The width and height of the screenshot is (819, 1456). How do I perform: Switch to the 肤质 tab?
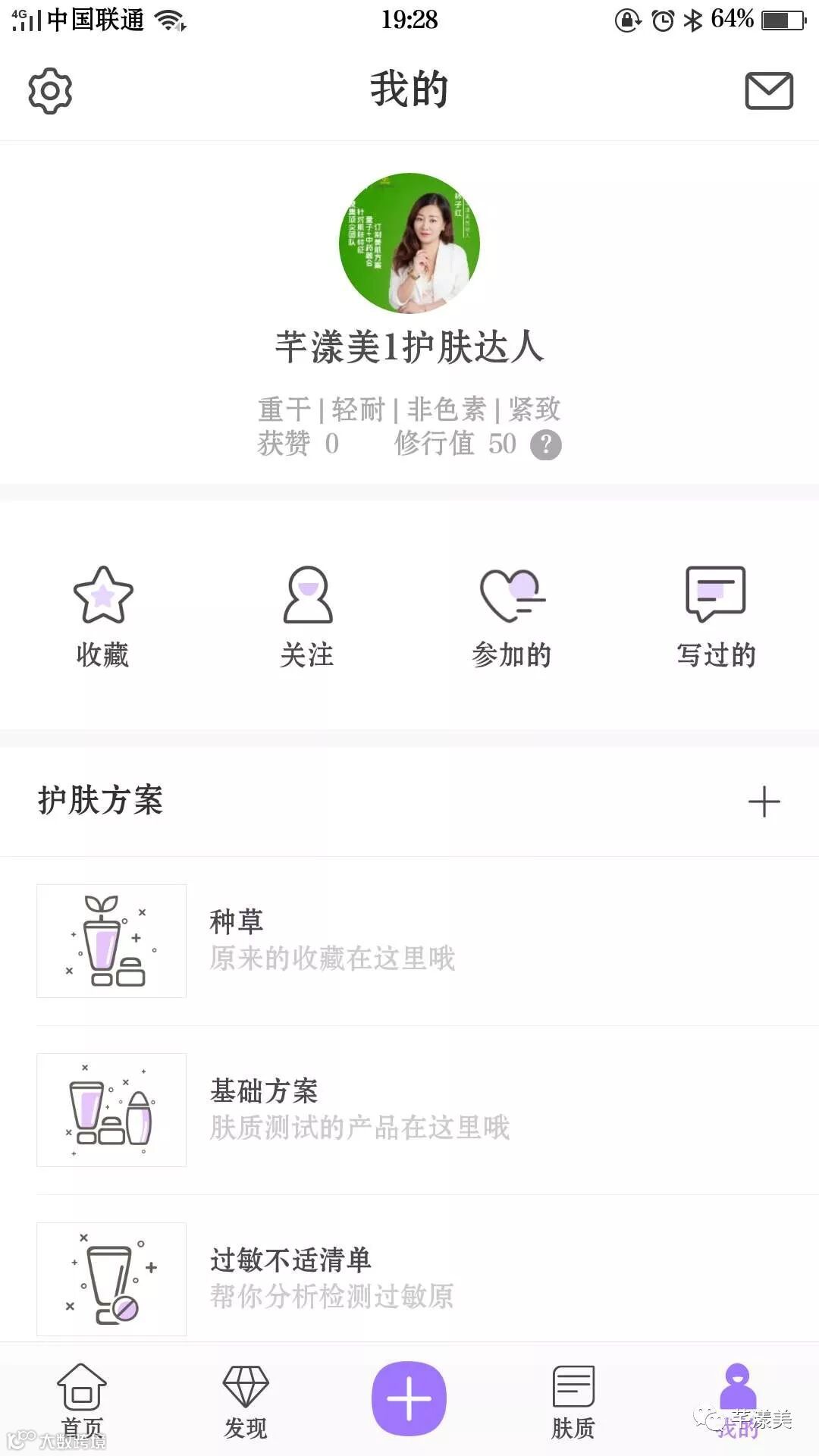573,1400
